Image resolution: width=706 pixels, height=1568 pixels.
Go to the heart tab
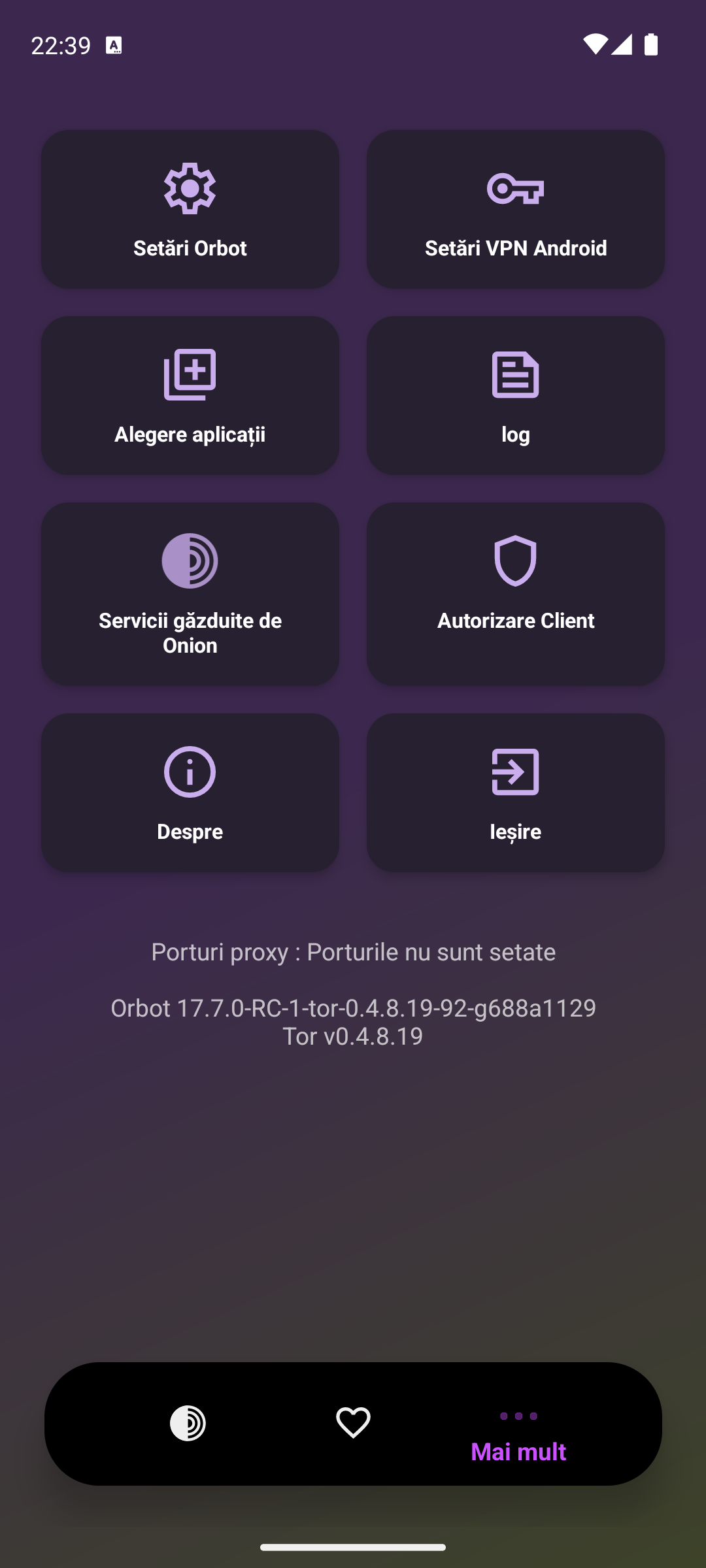353,1423
